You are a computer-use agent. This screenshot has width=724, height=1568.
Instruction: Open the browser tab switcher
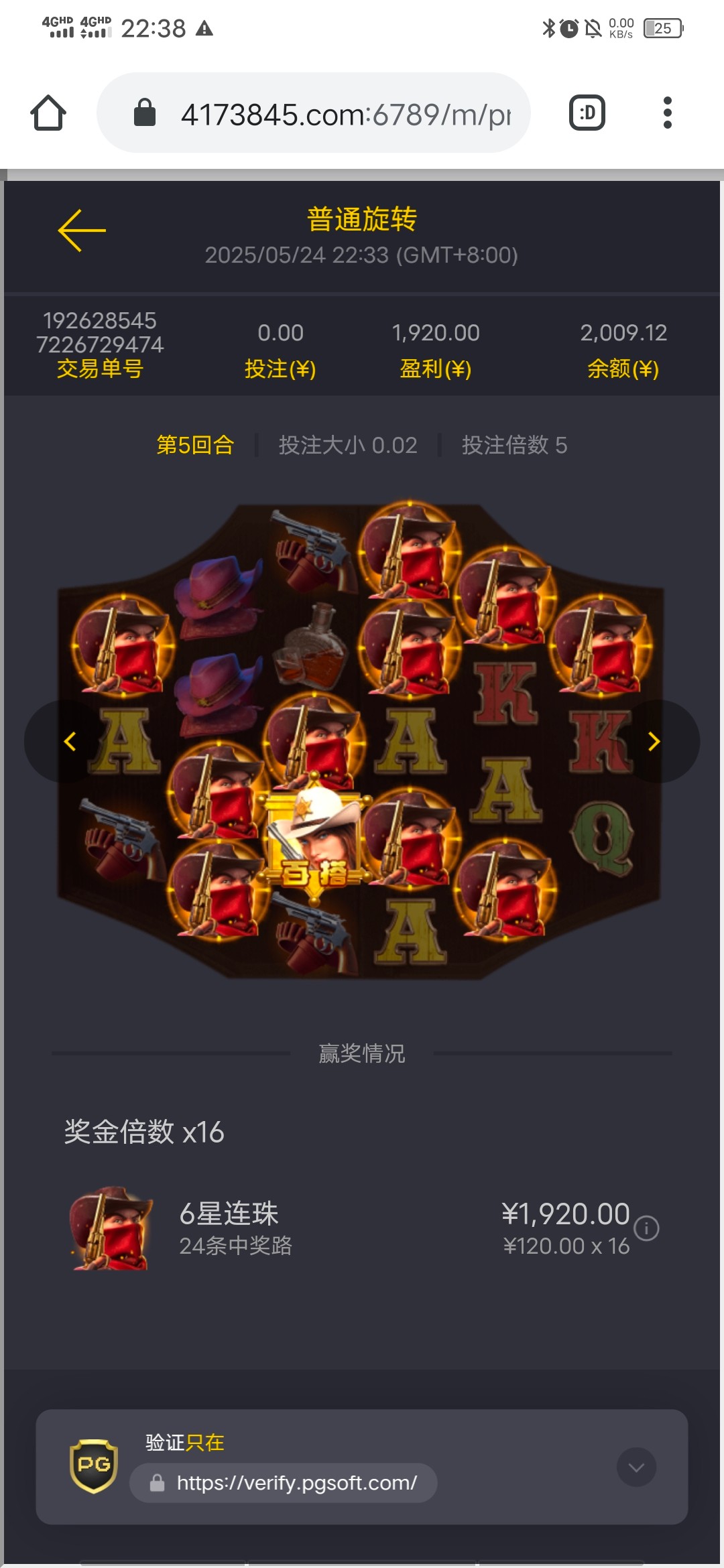tap(587, 113)
